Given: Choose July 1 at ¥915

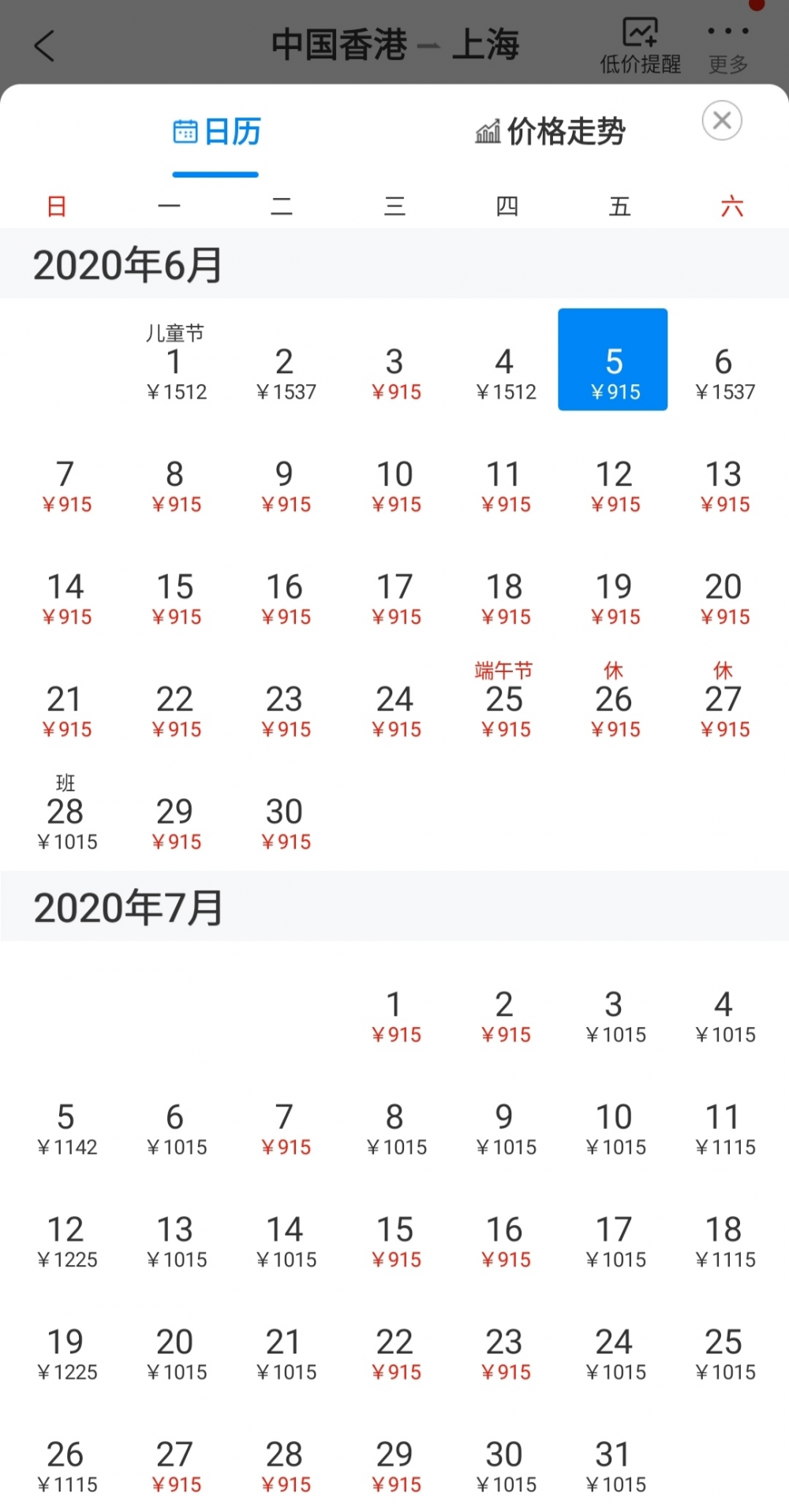Looking at the screenshot, I should [x=394, y=1015].
